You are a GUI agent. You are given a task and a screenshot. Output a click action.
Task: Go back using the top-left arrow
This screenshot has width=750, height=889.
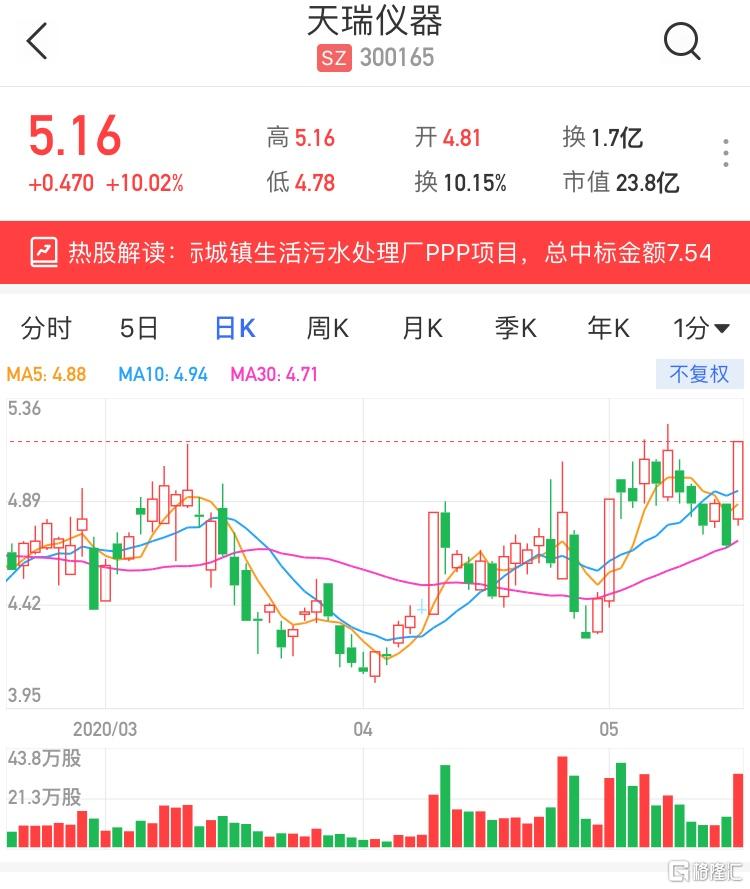[38, 41]
